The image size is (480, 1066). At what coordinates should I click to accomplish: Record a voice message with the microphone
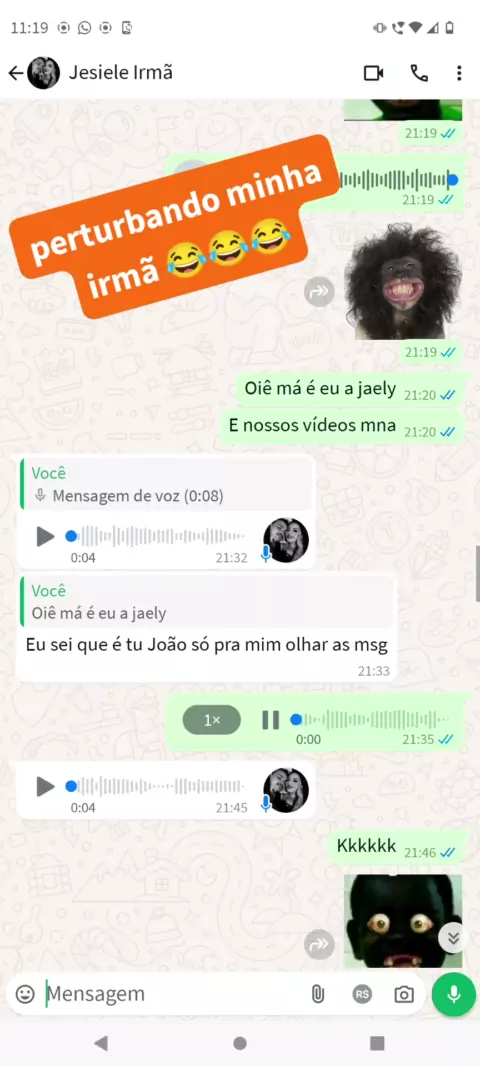(453, 995)
